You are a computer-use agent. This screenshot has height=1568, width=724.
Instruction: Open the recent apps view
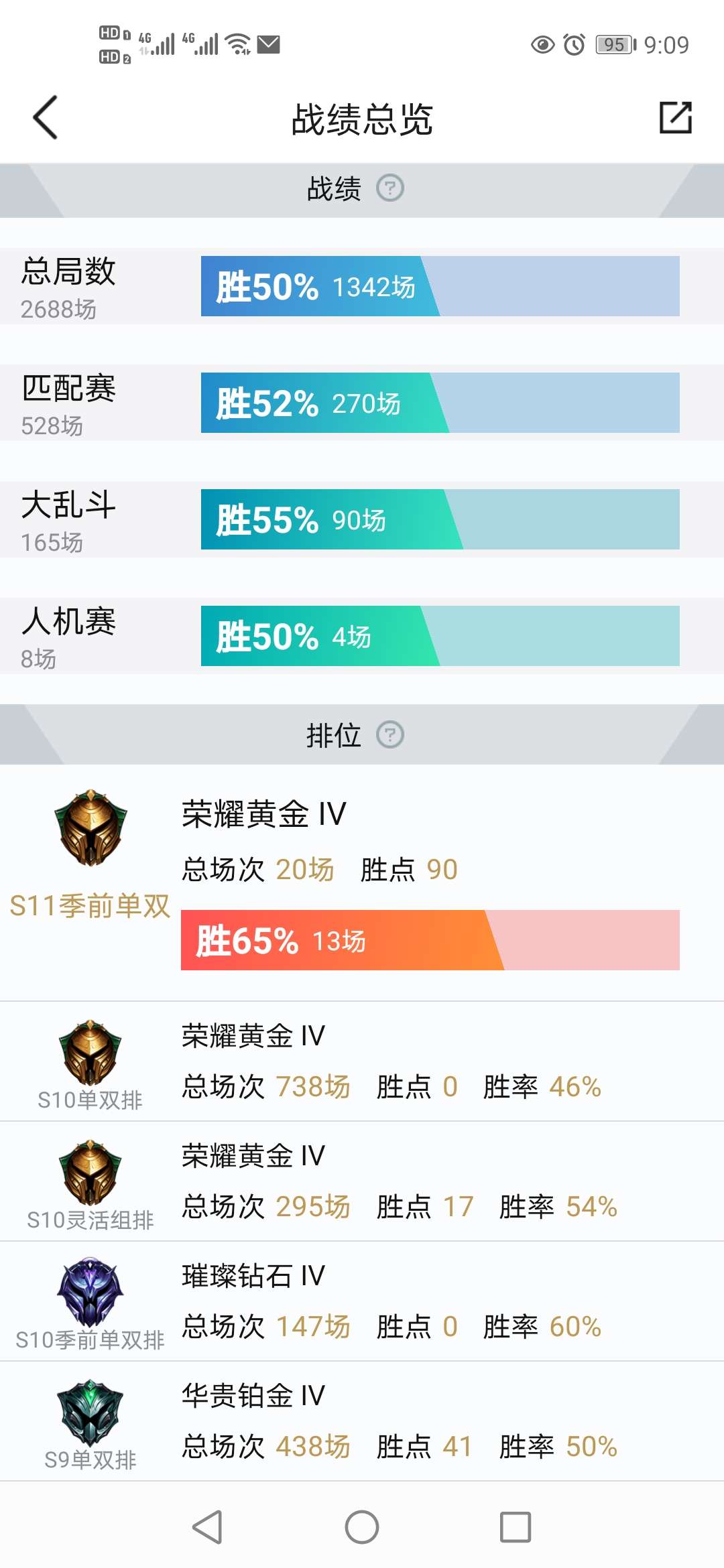(516, 1527)
